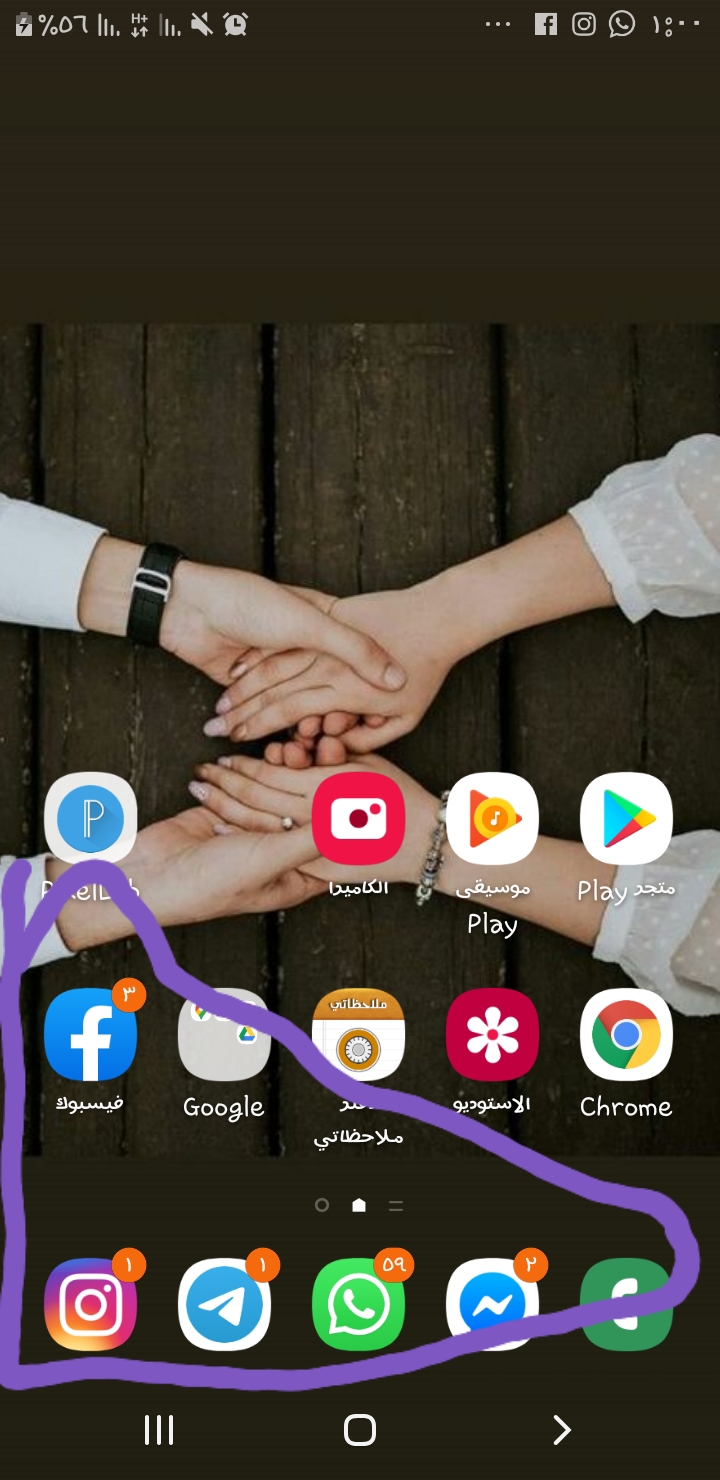
Task: Open WhatsApp with 59 unread
Action: (x=358, y=1304)
